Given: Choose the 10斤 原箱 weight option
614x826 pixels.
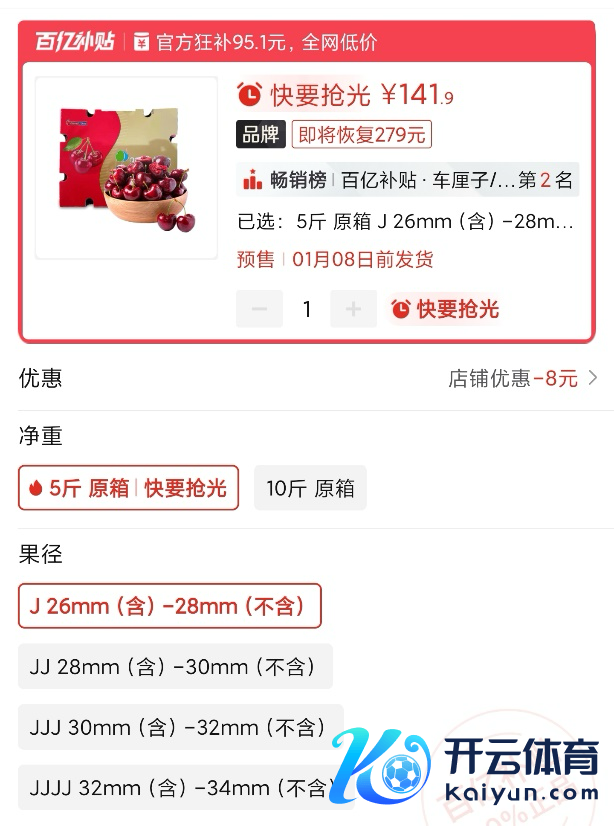Looking at the screenshot, I should coord(310,488).
